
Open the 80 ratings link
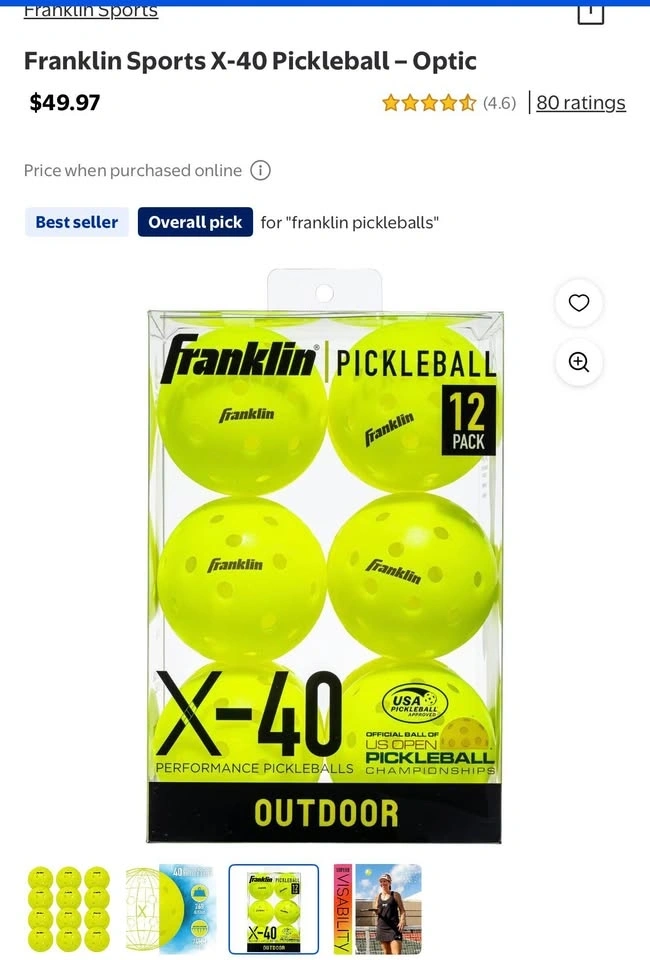click(x=580, y=103)
